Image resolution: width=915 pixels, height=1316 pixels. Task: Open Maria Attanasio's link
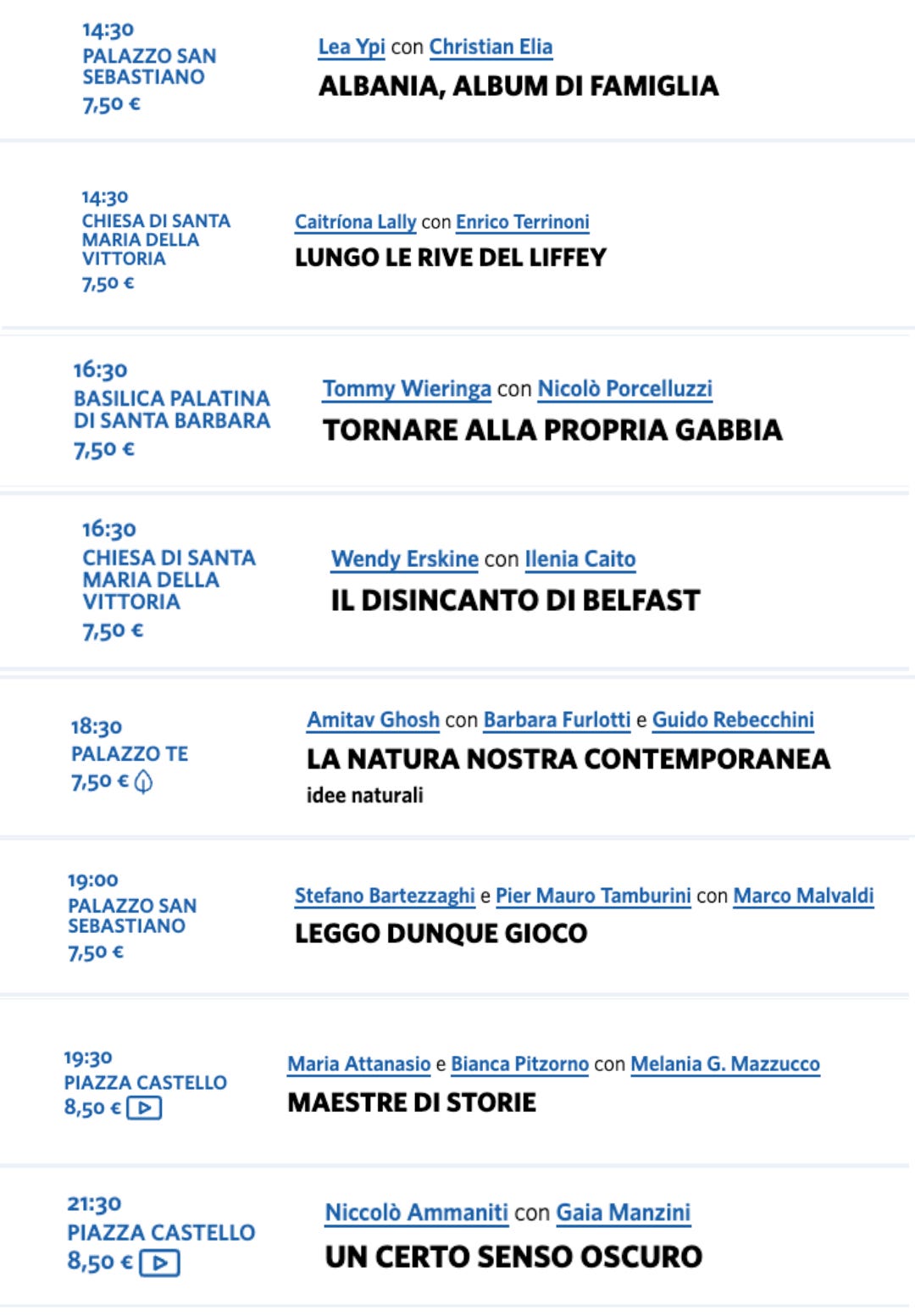tap(359, 1064)
